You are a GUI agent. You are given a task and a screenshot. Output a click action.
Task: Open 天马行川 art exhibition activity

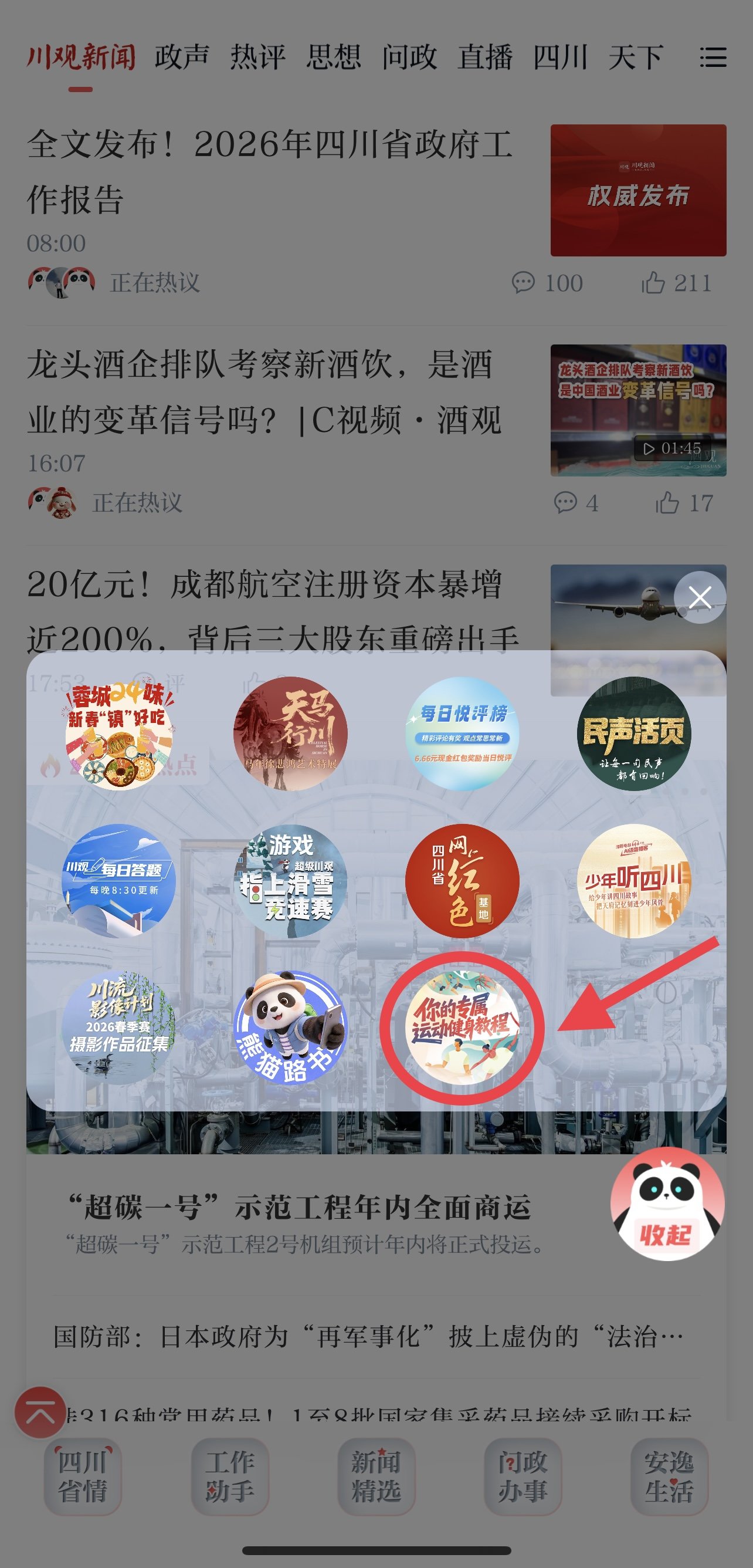(290, 734)
